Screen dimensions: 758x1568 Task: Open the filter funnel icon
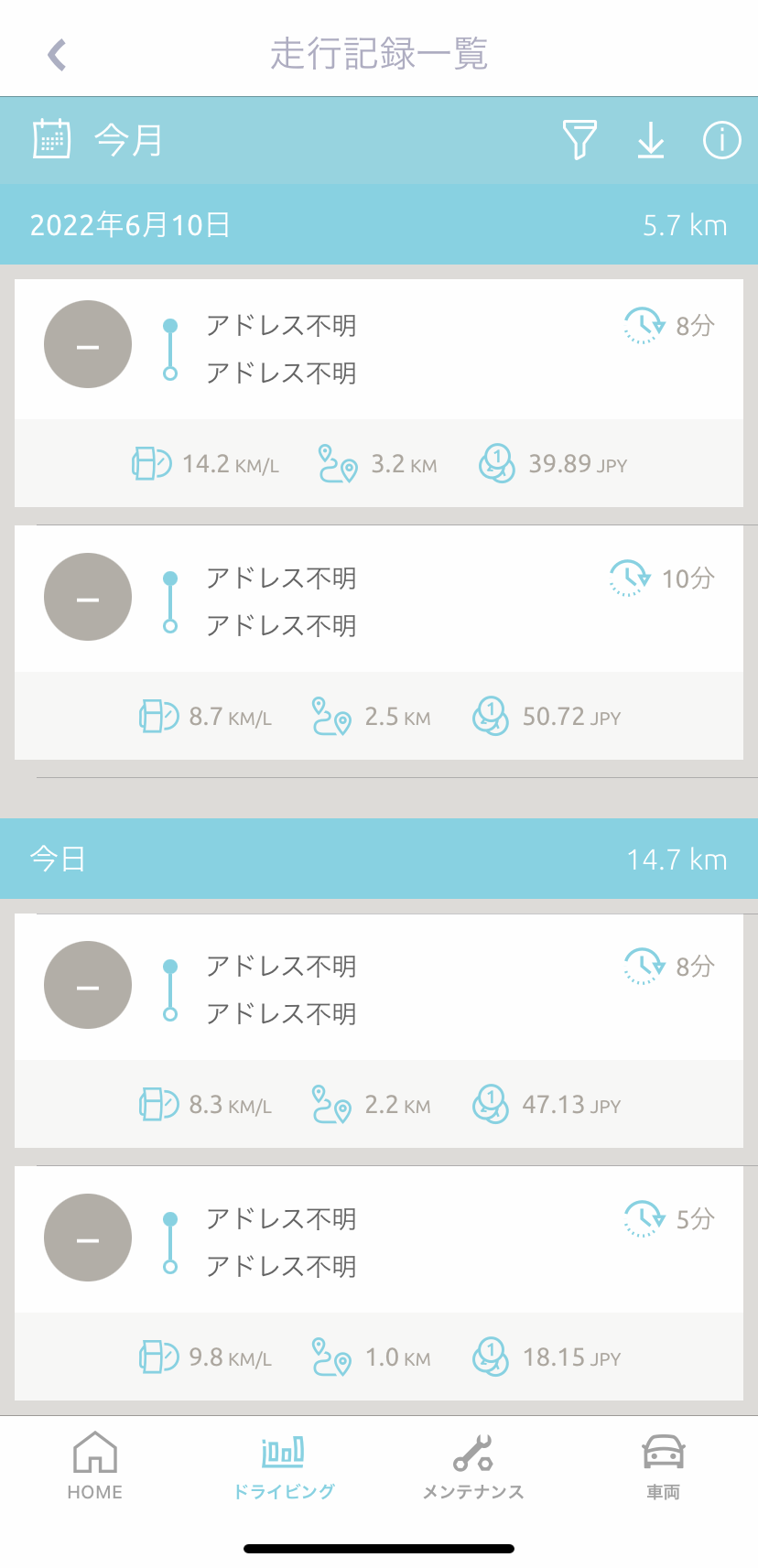pyautogui.click(x=579, y=140)
